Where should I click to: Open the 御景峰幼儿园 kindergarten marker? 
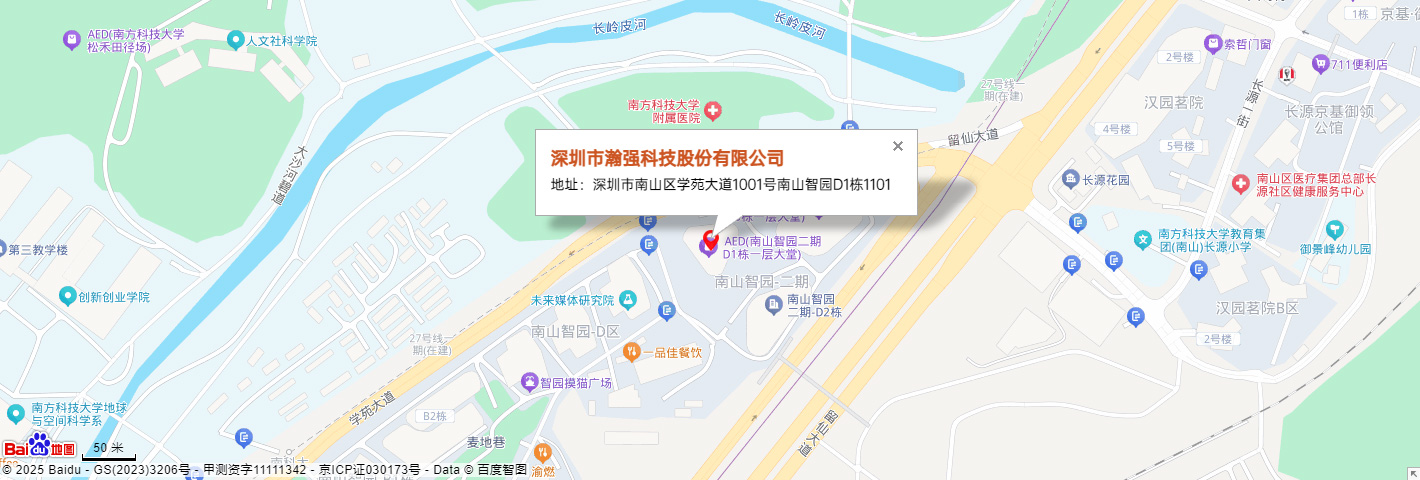point(1335,230)
